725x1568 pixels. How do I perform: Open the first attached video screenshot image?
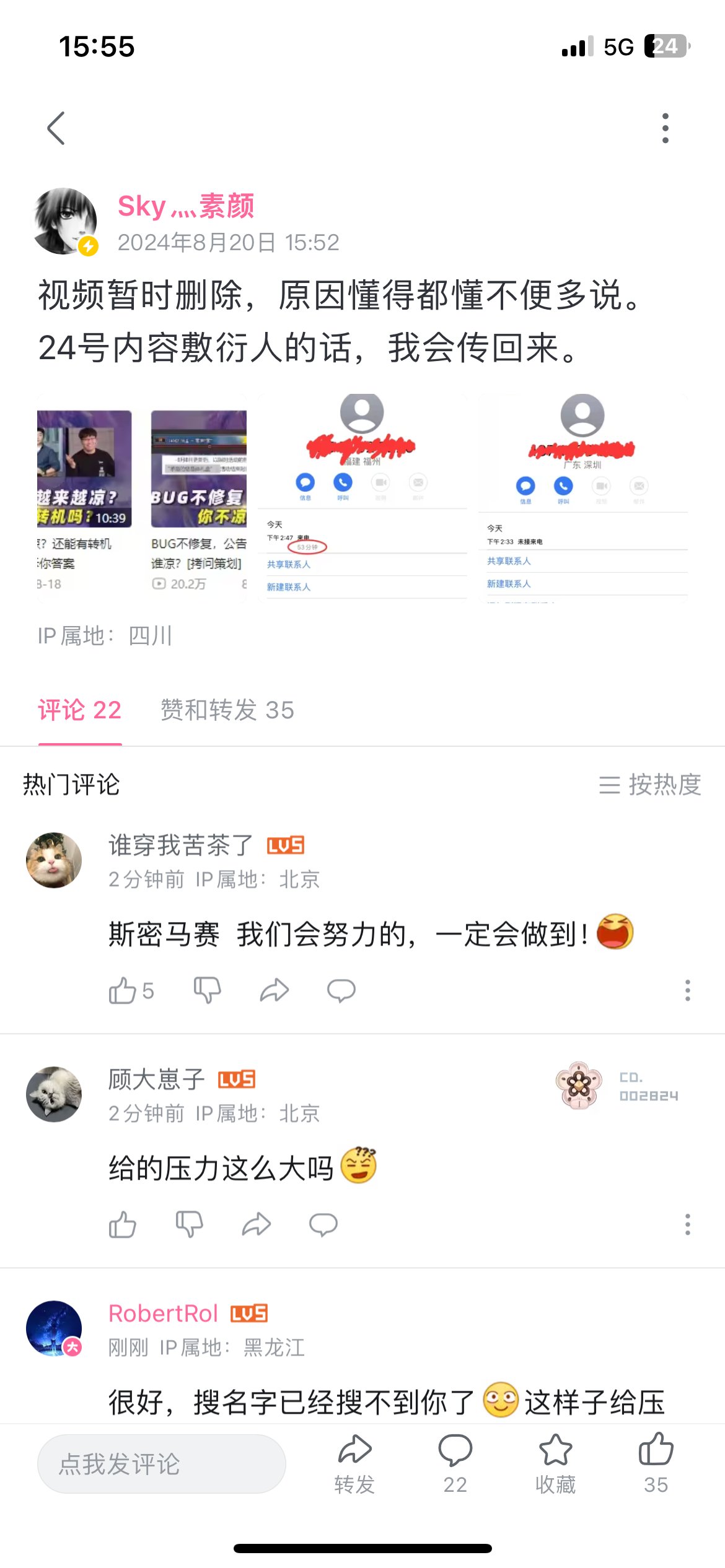pyautogui.click(x=141, y=499)
